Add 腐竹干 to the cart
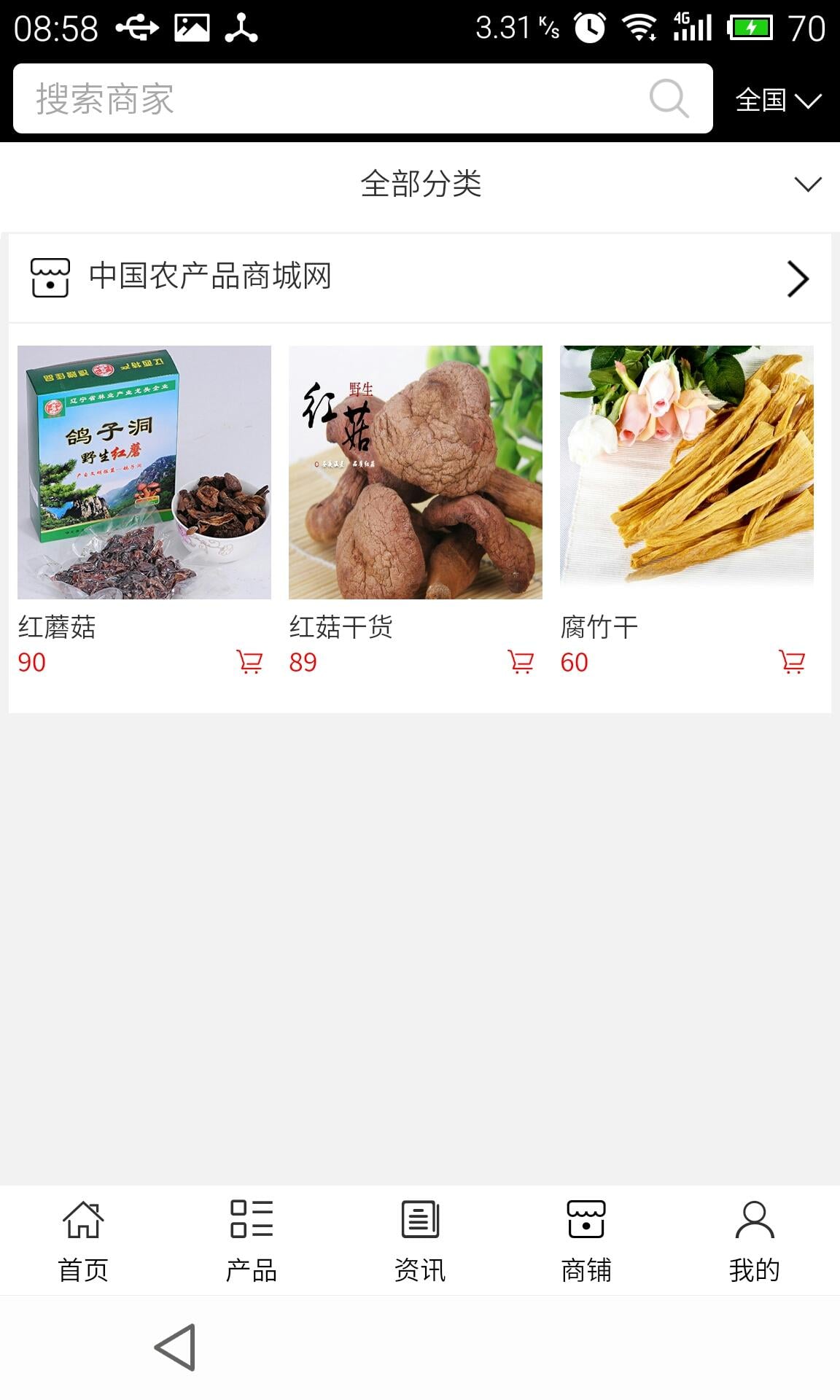Viewport: 840px width, 1400px height. click(x=792, y=662)
